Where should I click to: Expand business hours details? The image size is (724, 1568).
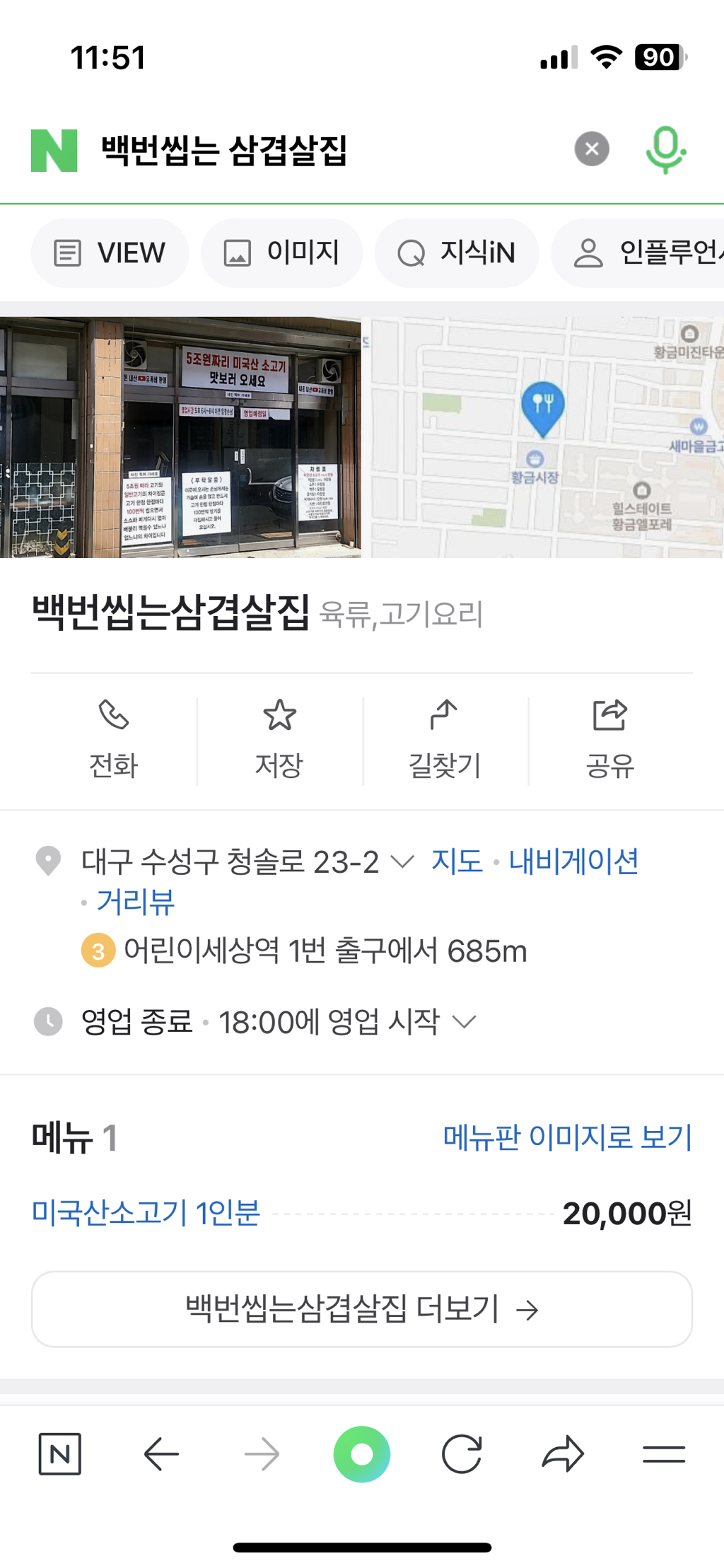pos(464,1021)
